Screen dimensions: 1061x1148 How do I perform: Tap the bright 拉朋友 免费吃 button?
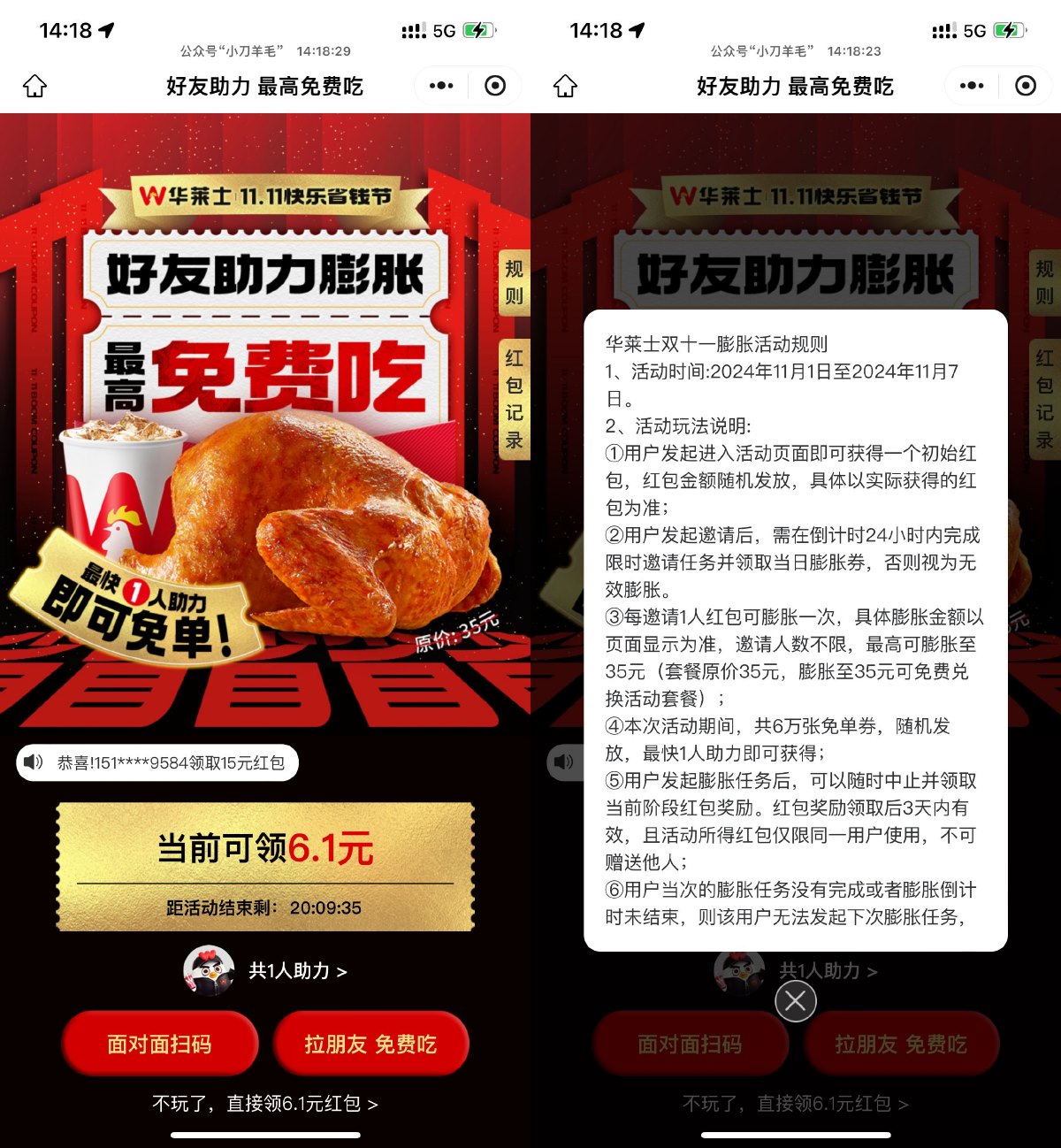(x=370, y=1045)
